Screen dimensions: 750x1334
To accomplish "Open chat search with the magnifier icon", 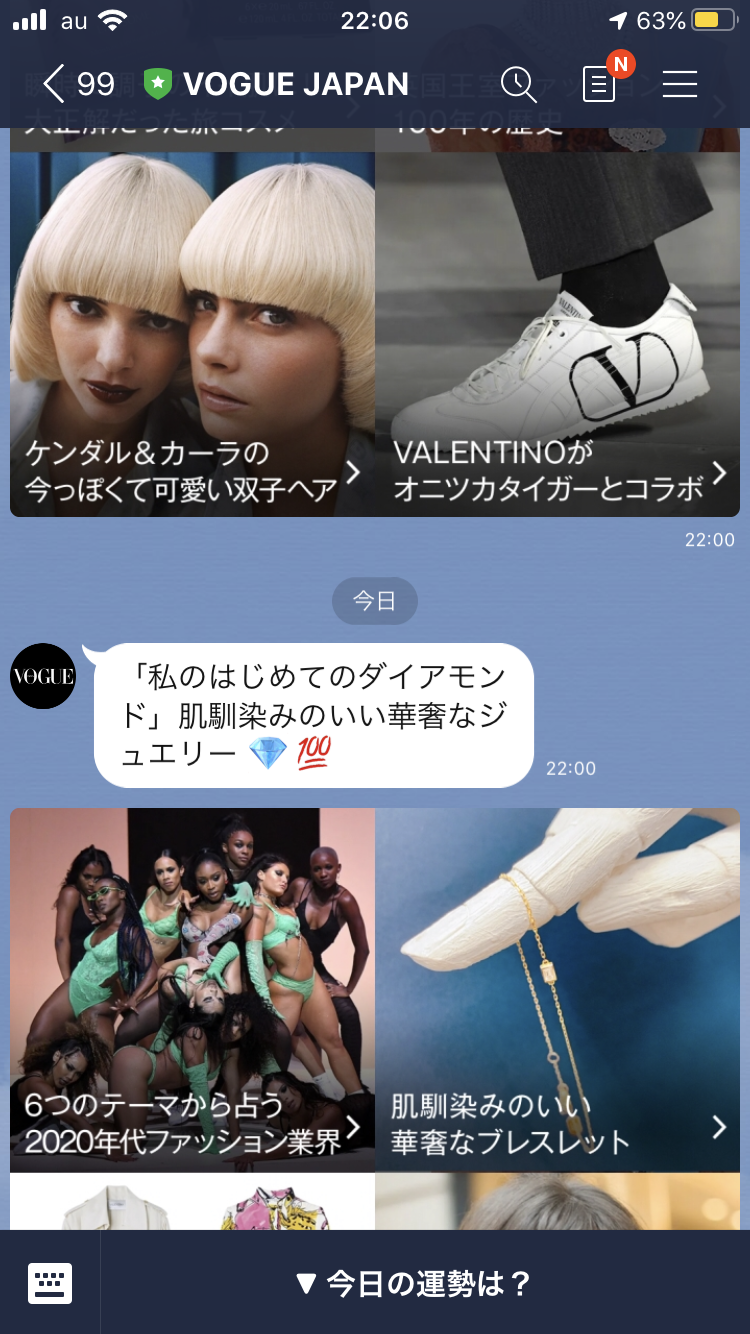I will (518, 84).
